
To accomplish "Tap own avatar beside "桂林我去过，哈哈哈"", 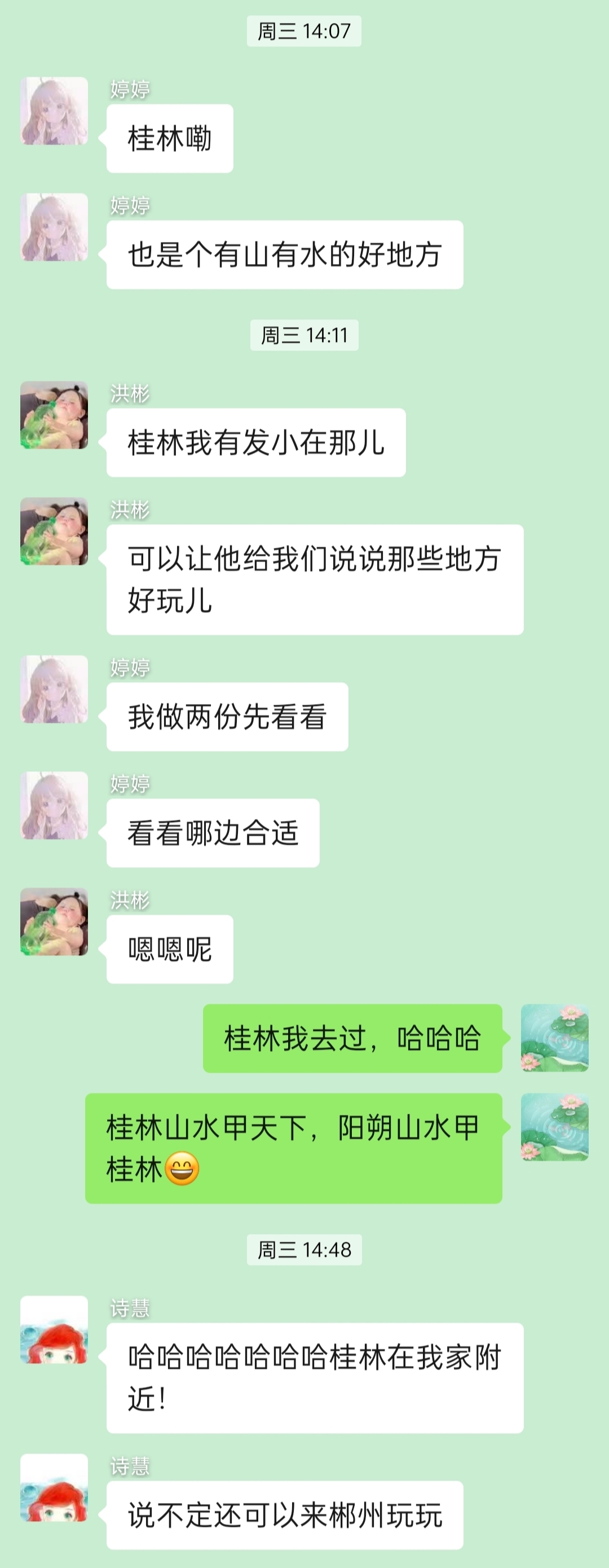I will click(554, 1038).
